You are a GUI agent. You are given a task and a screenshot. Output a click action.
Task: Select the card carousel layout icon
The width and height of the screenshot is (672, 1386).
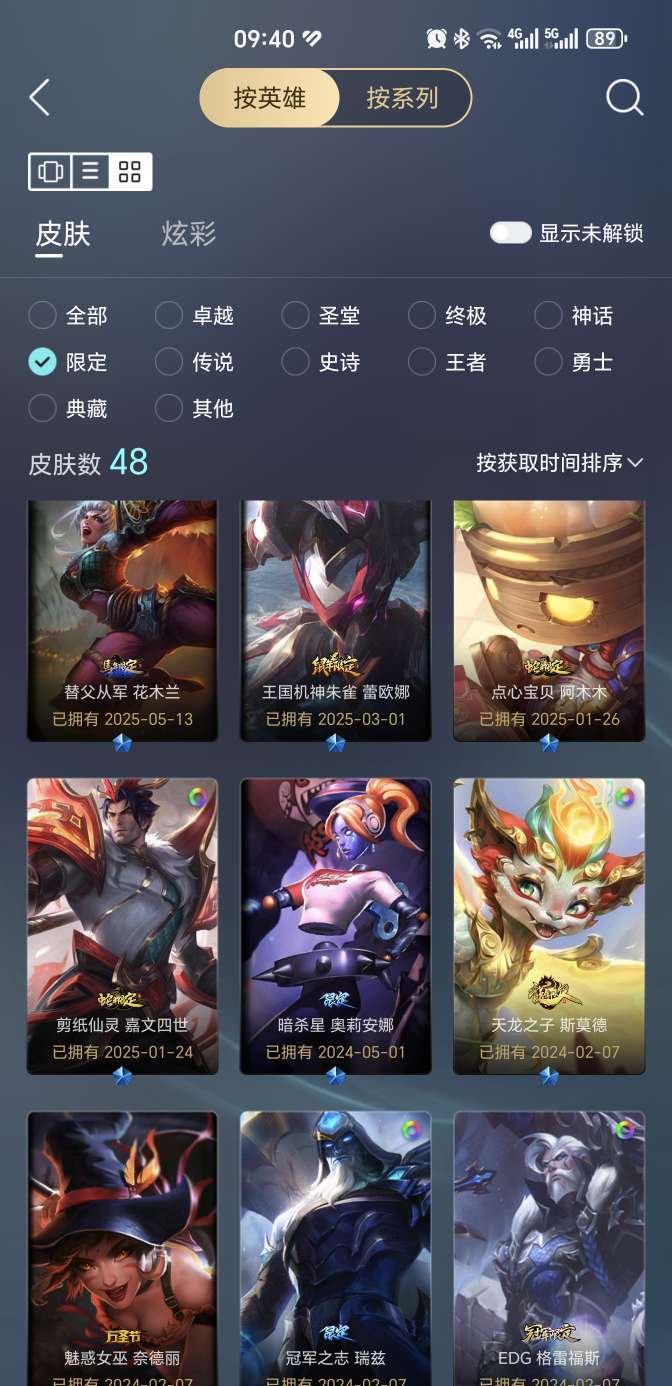tap(49, 172)
